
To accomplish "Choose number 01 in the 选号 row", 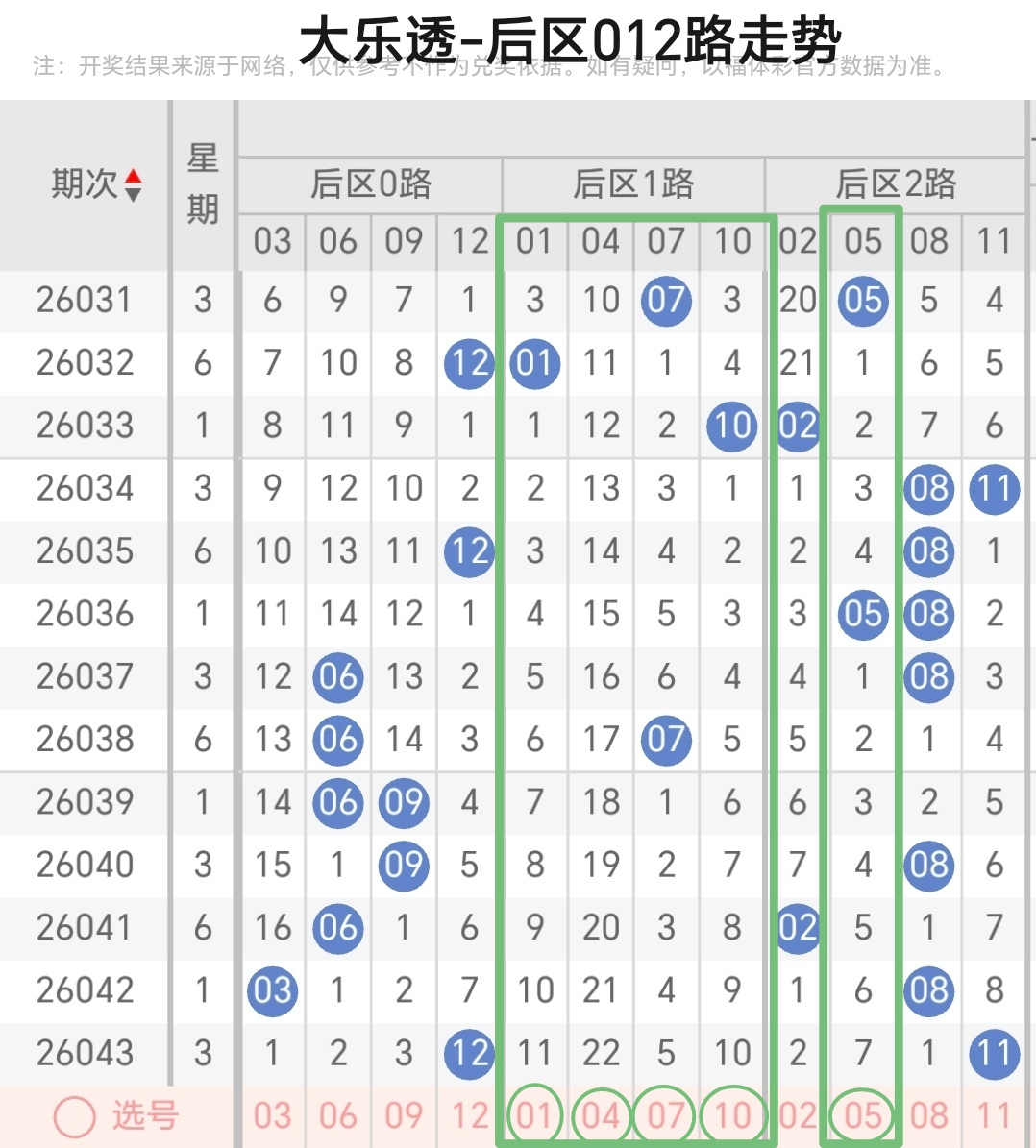I will tap(534, 1116).
